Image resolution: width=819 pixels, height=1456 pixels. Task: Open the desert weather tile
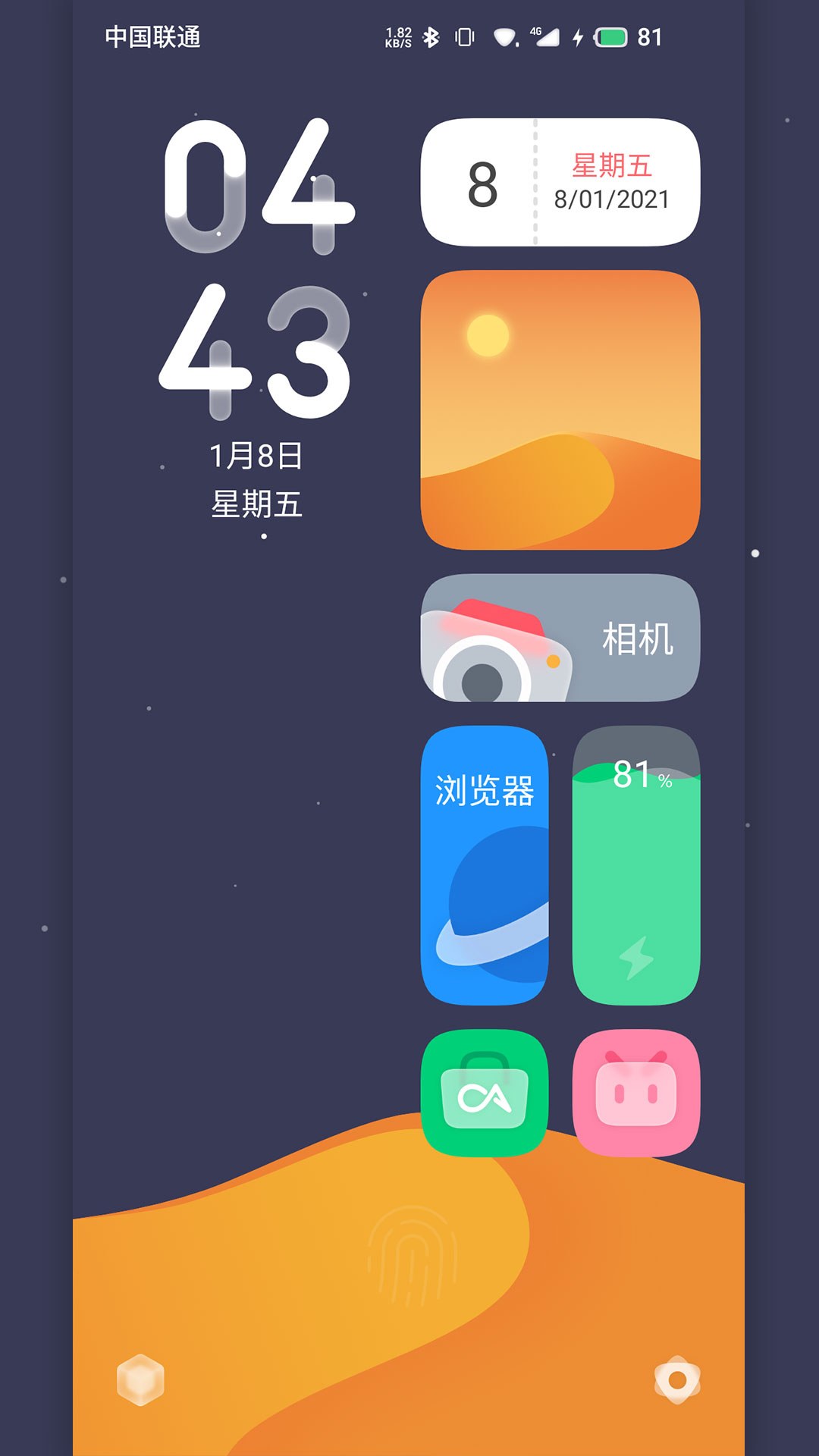click(x=560, y=409)
